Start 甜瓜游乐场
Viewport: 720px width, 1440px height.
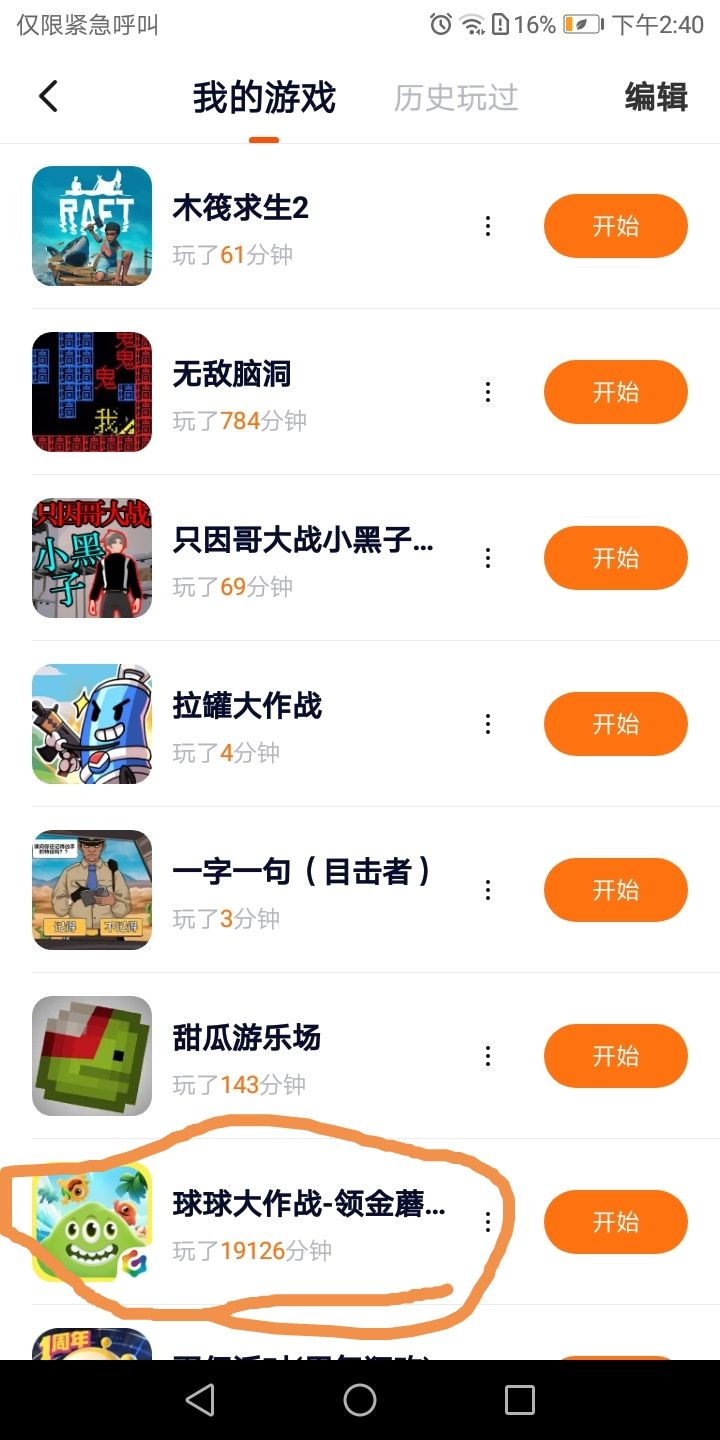[615, 1056]
